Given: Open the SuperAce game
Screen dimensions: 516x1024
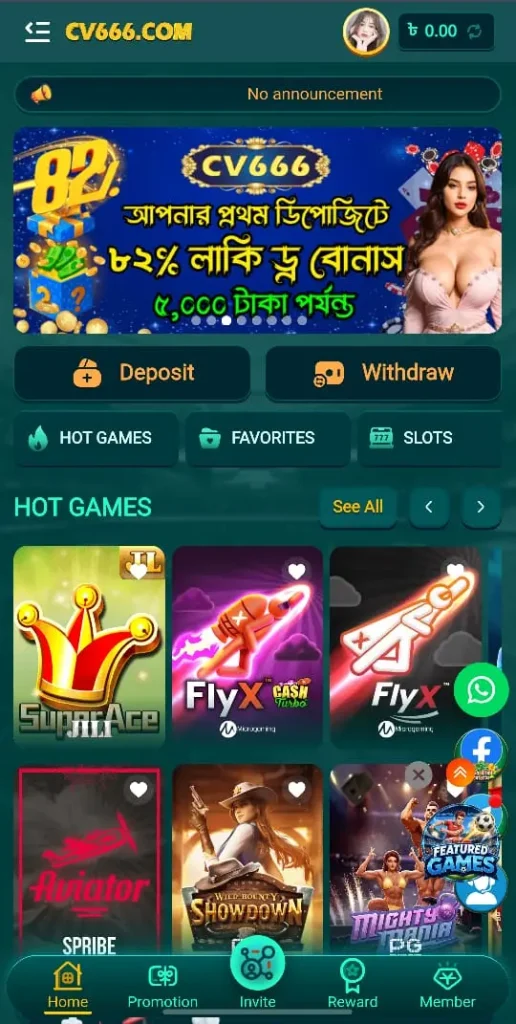Looking at the screenshot, I should pyautogui.click(x=89, y=647).
